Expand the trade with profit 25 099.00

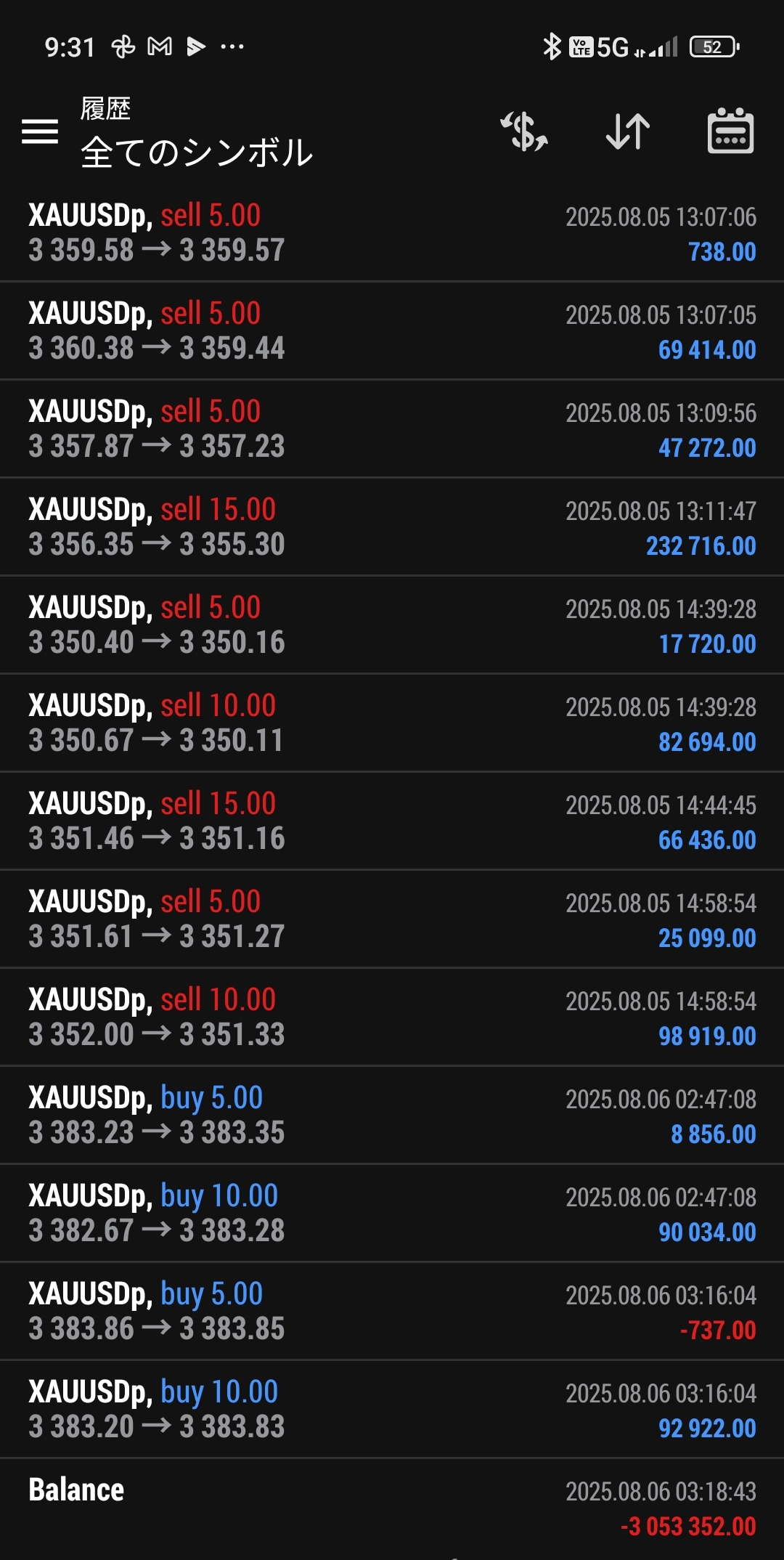point(392,919)
